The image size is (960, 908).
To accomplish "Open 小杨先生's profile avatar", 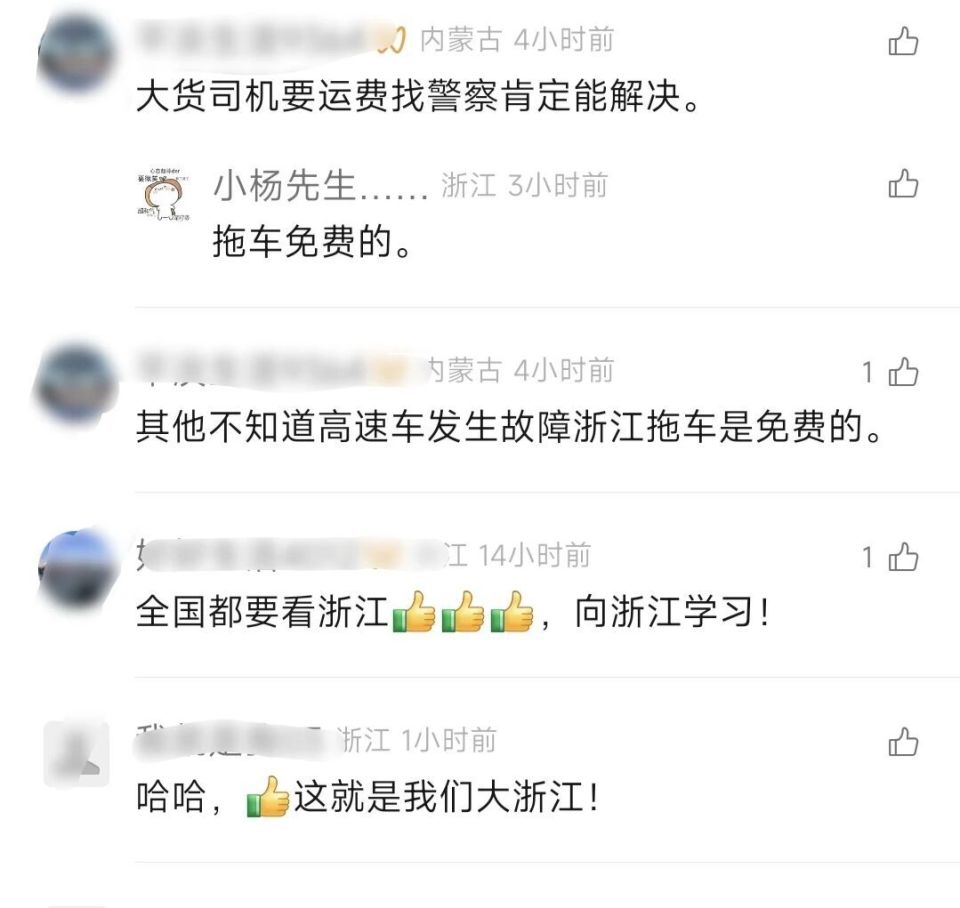I will click(x=163, y=195).
